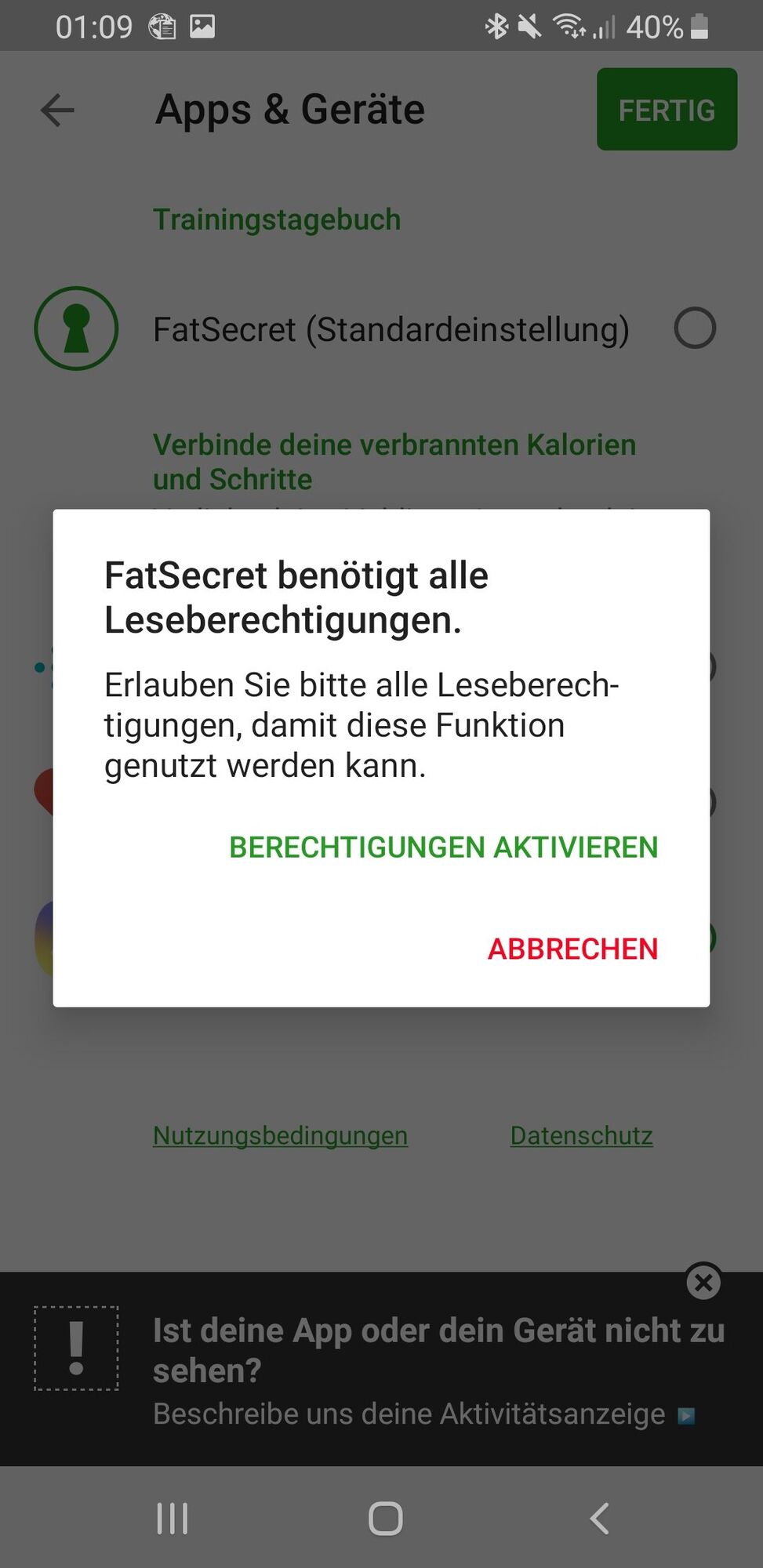Select FatSecret (Standardeinstellung) radio button
This screenshot has width=763, height=1568.
pos(695,328)
